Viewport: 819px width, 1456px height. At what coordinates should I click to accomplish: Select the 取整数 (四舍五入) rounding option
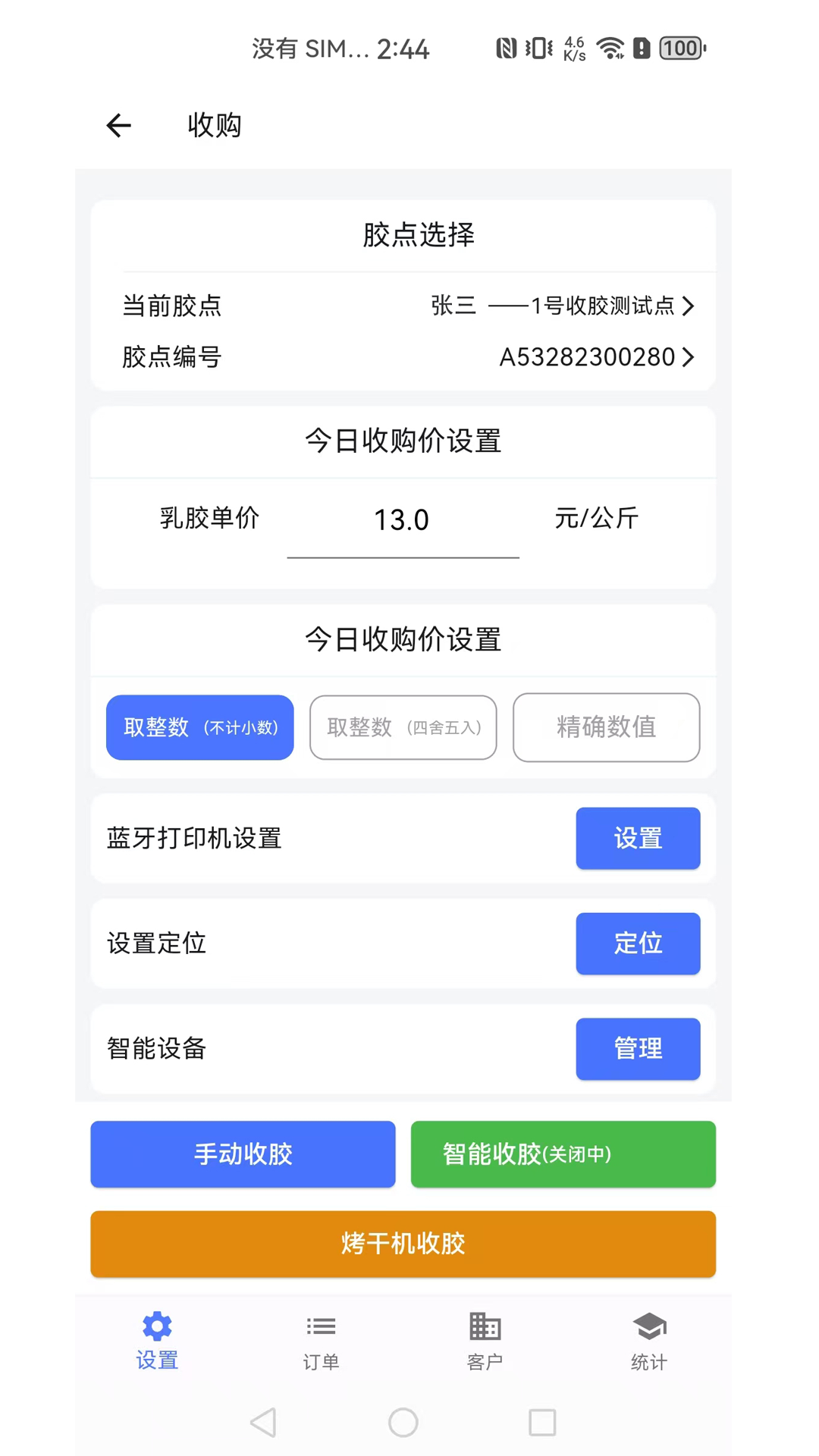pos(403,727)
